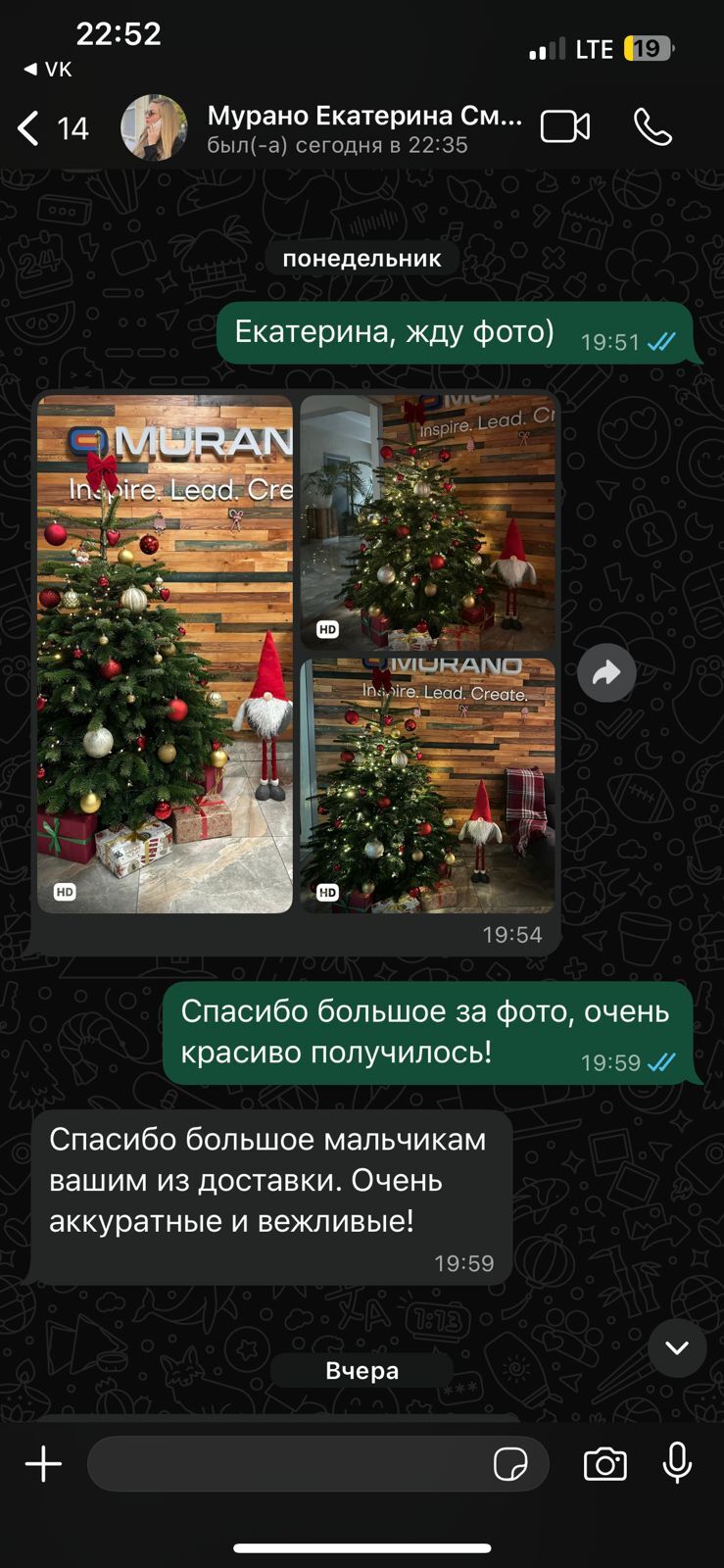Go back to the chat list
Screen dimensions: 724x1568
(52, 128)
